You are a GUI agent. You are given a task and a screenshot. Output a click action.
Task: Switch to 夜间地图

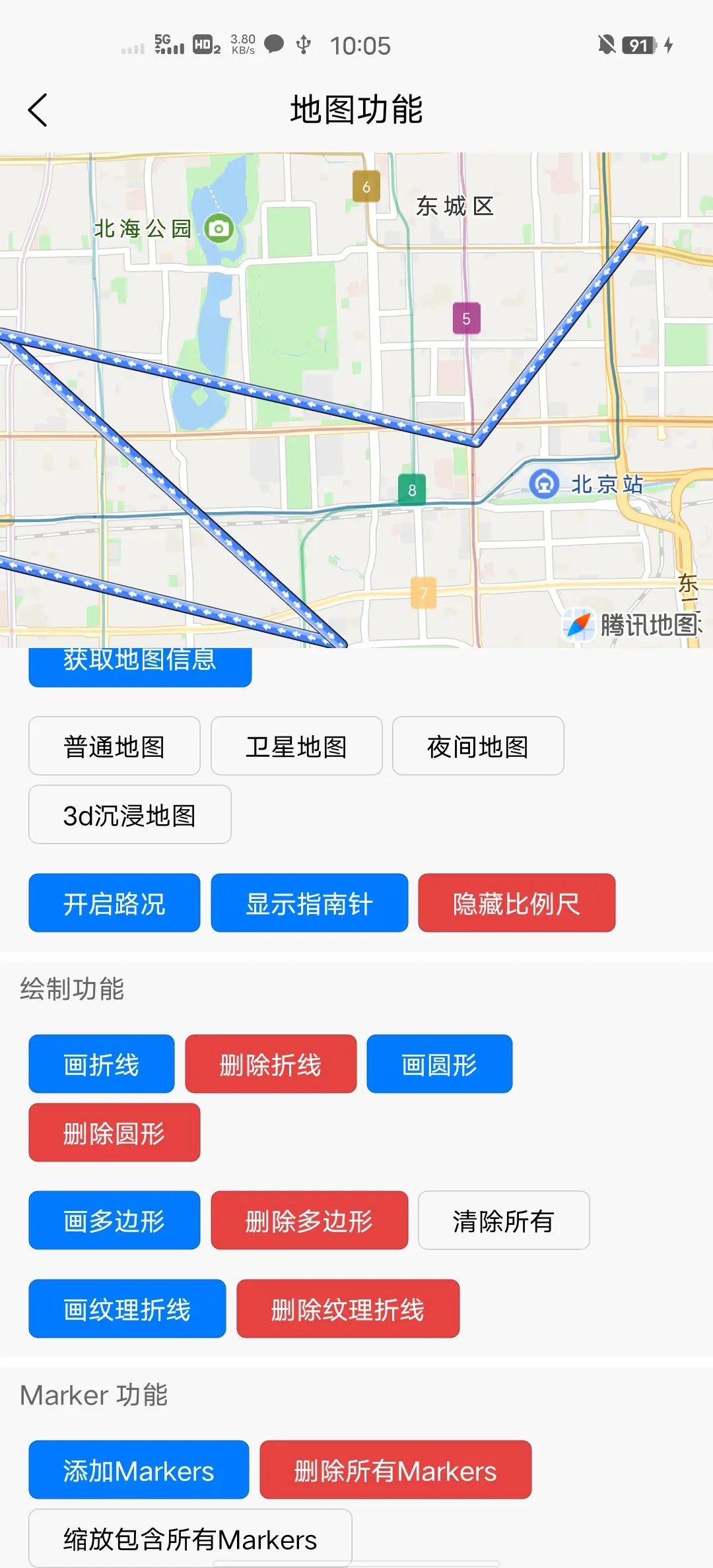[x=478, y=746]
